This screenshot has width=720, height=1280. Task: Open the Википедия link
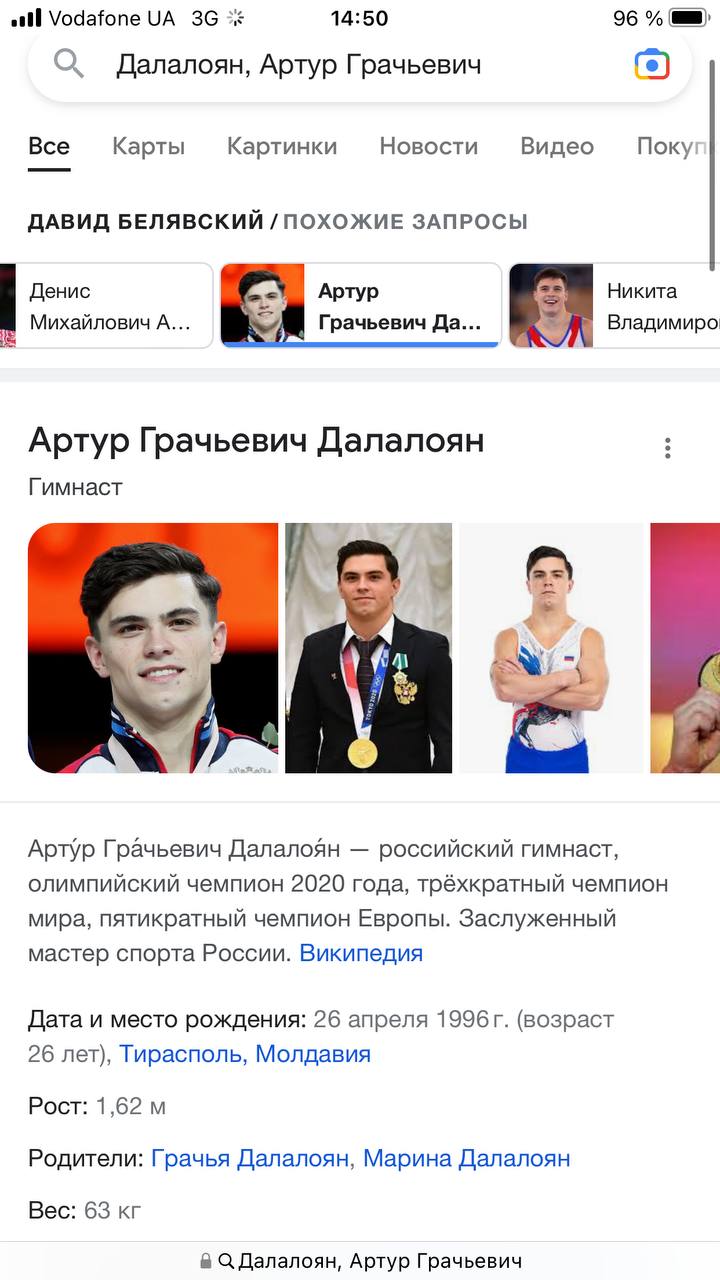click(361, 953)
